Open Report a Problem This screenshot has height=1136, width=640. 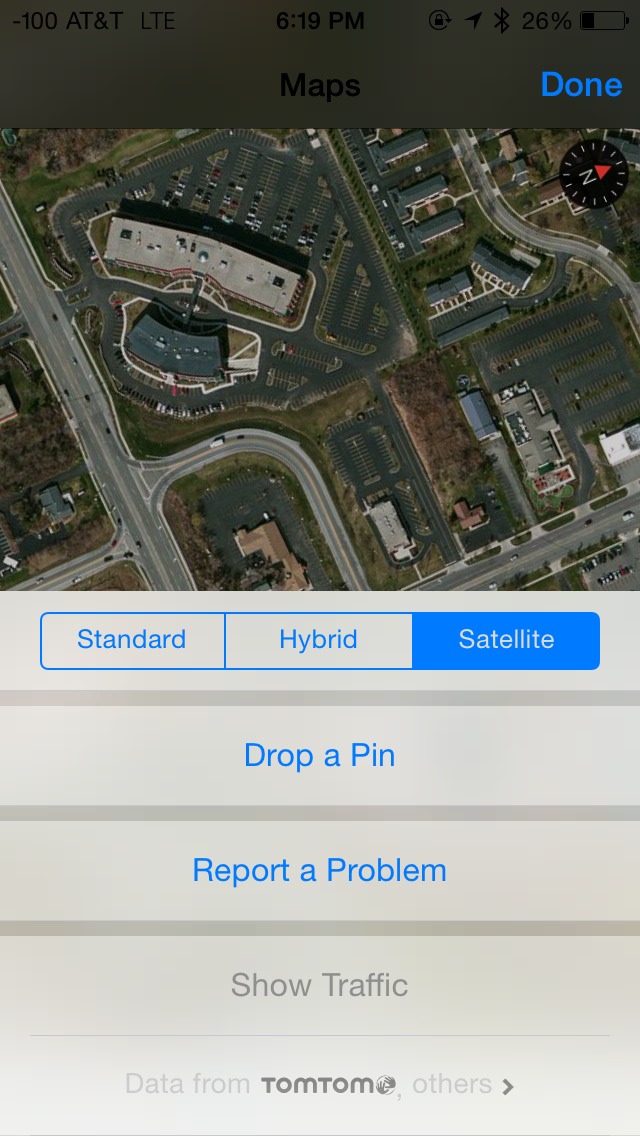point(320,870)
